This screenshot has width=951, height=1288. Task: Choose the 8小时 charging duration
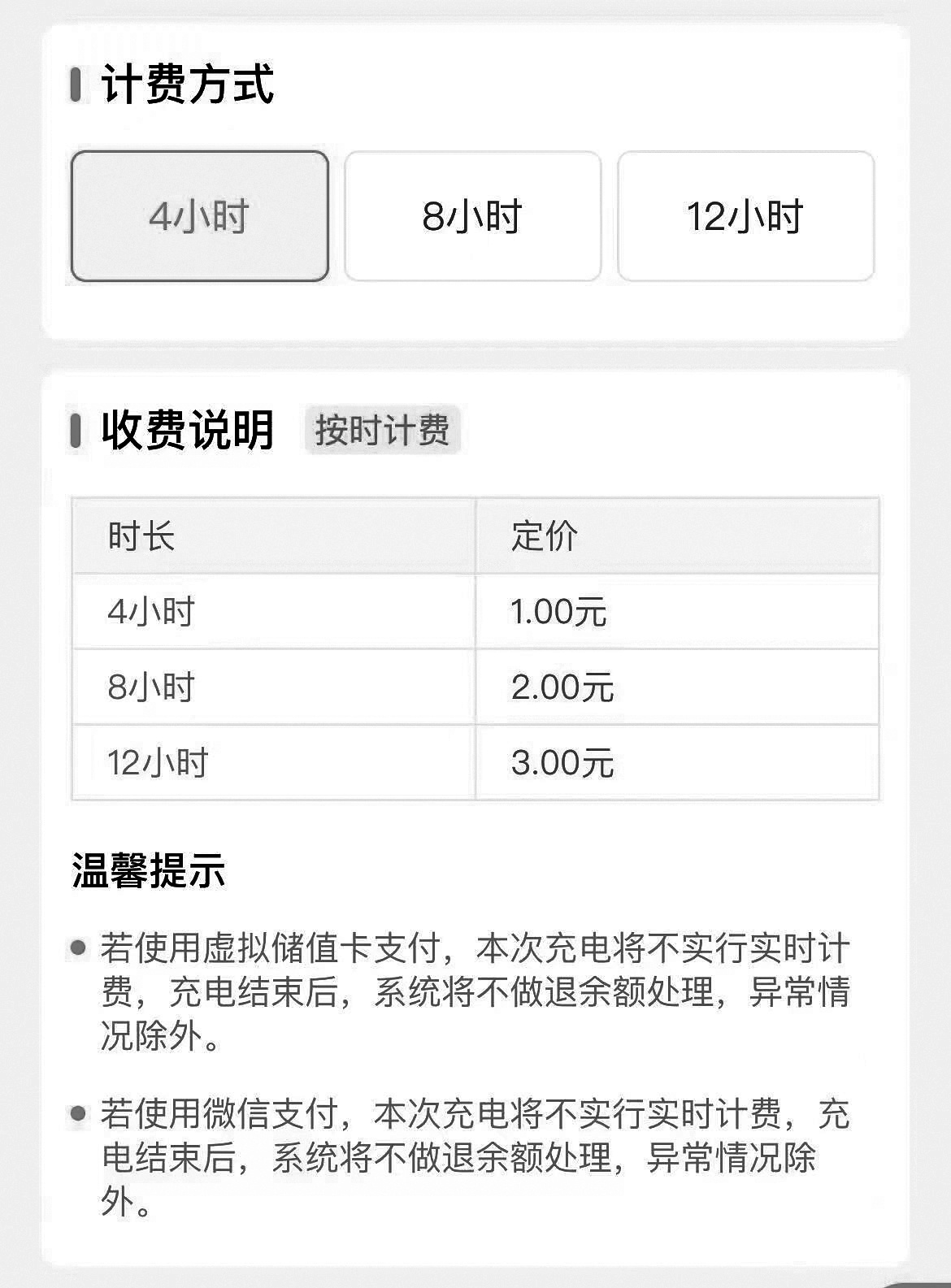472,216
